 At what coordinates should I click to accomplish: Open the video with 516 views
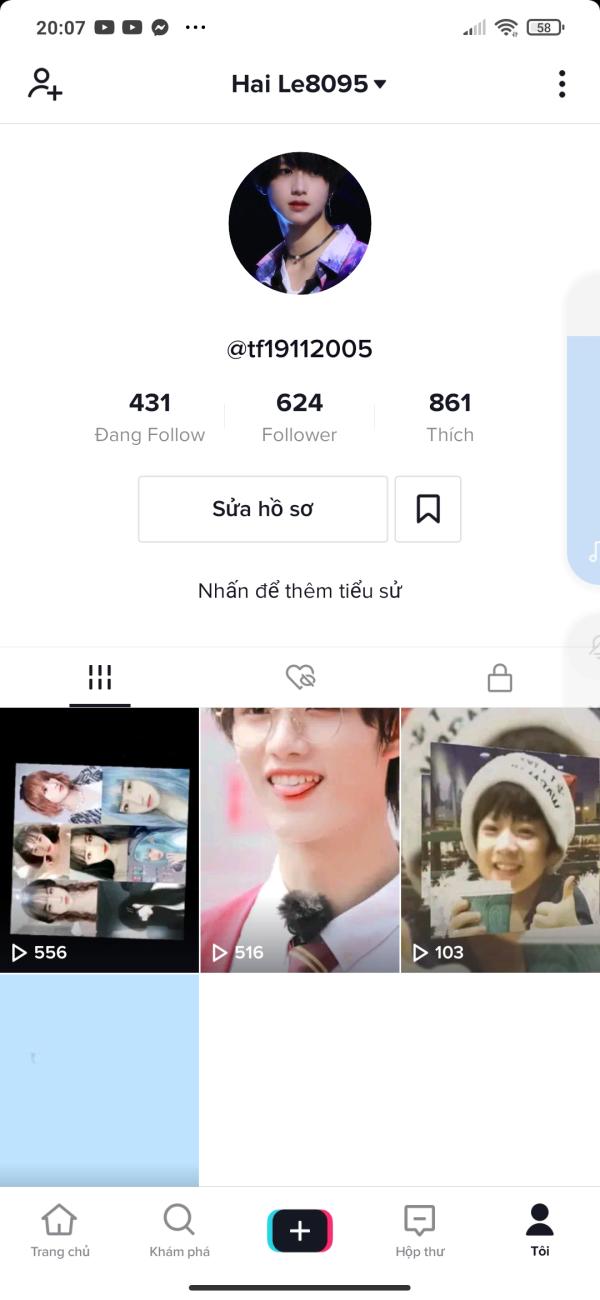(300, 839)
